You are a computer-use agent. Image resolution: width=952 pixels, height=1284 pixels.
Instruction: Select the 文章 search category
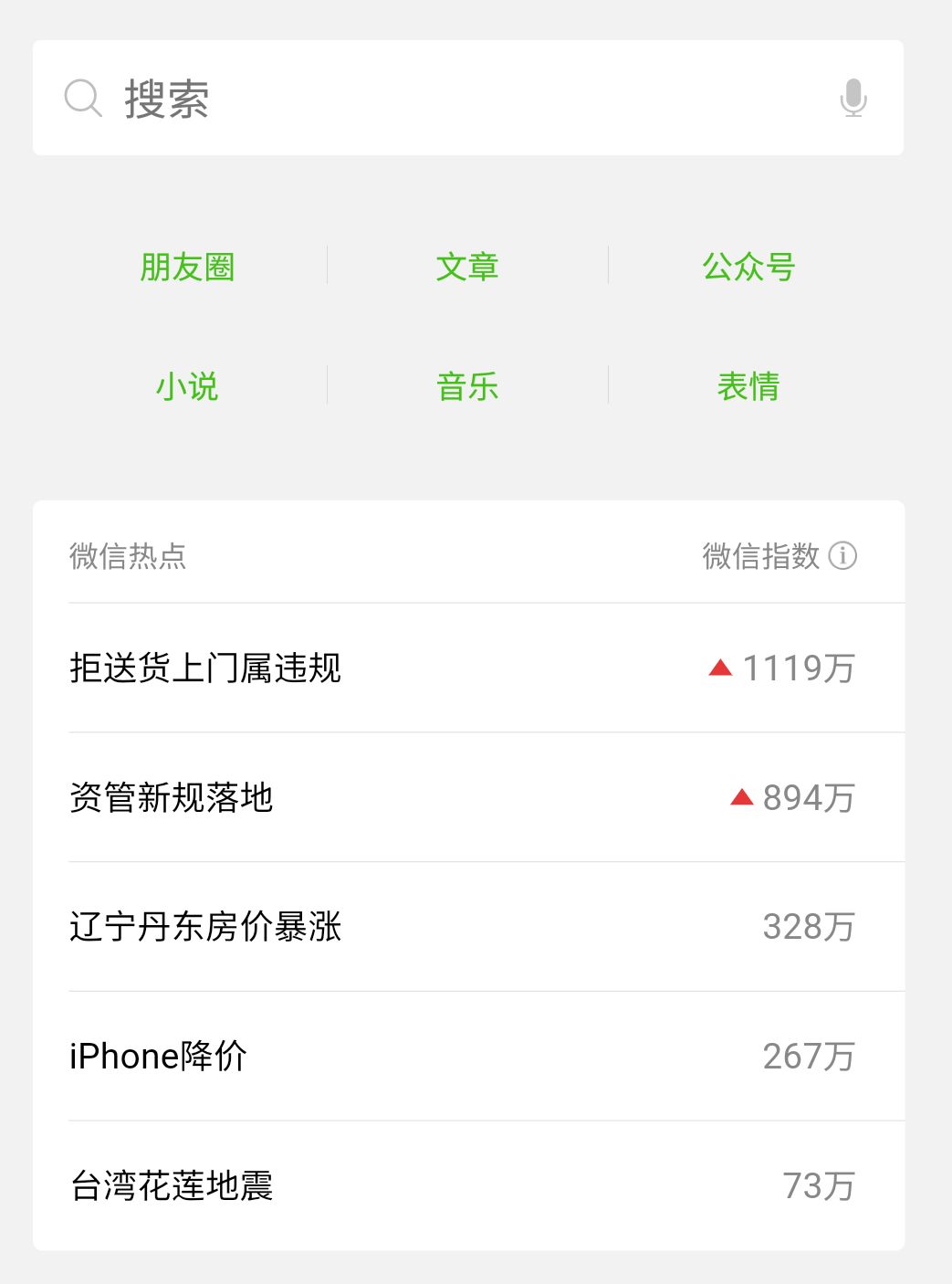pos(467,267)
